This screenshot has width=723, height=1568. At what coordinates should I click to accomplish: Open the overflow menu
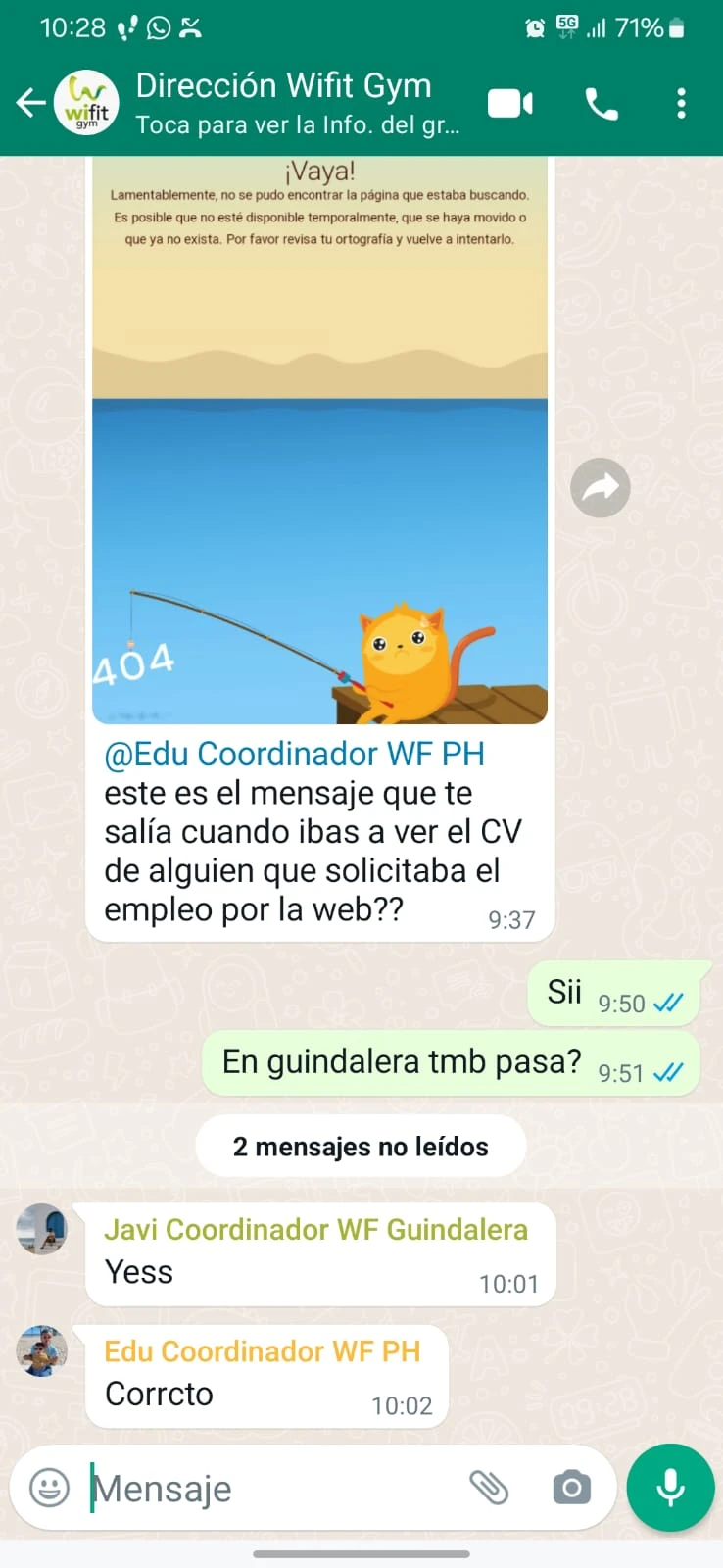click(681, 103)
